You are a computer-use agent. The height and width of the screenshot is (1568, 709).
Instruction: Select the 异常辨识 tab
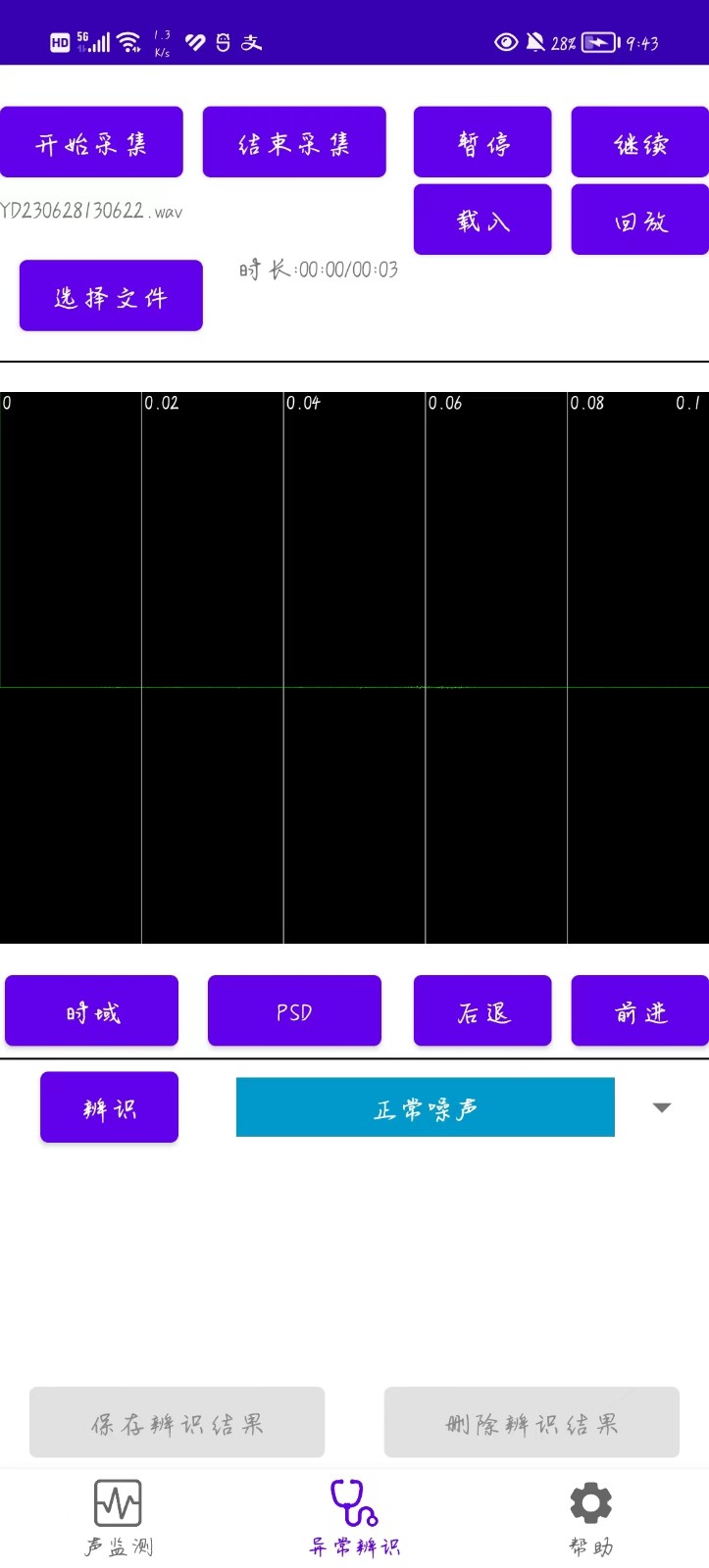pyautogui.click(x=354, y=1517)
